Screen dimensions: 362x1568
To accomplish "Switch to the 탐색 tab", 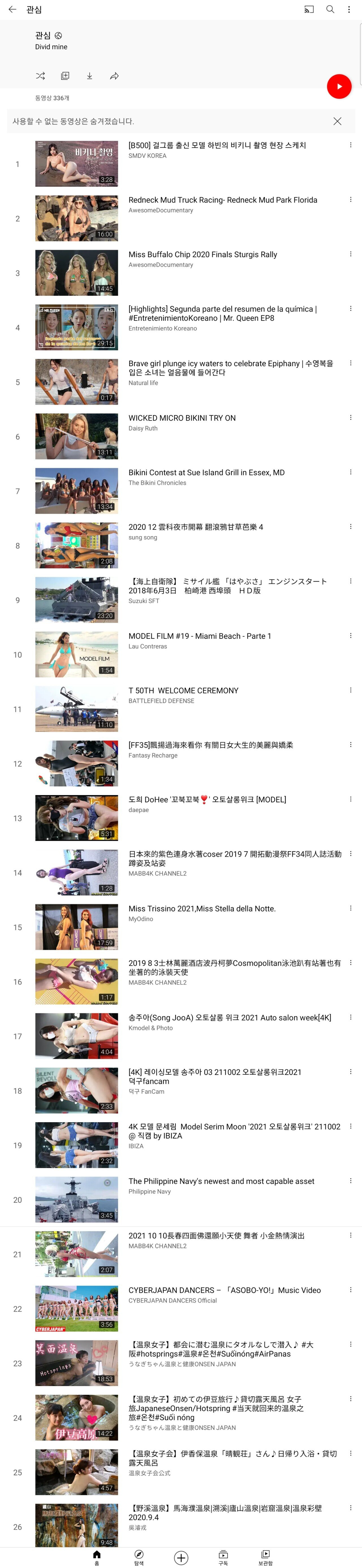I will (x=139, y=1557).
